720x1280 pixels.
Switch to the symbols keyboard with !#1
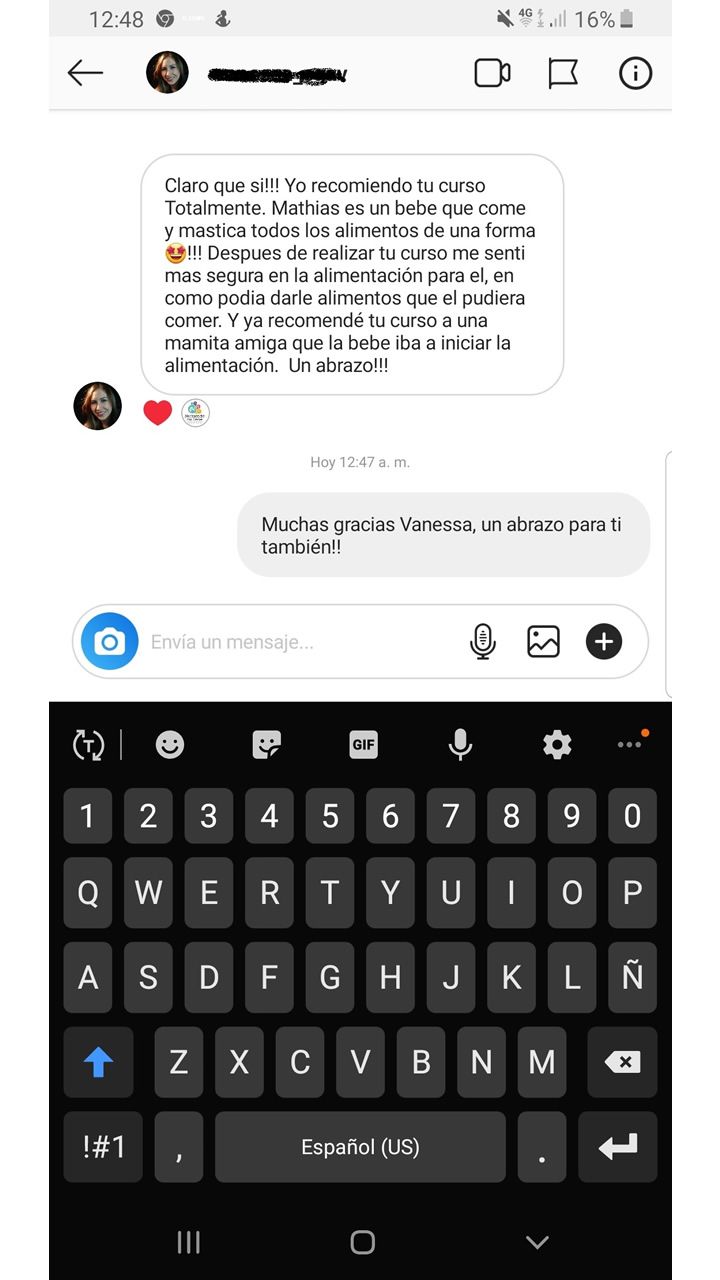102,1147
